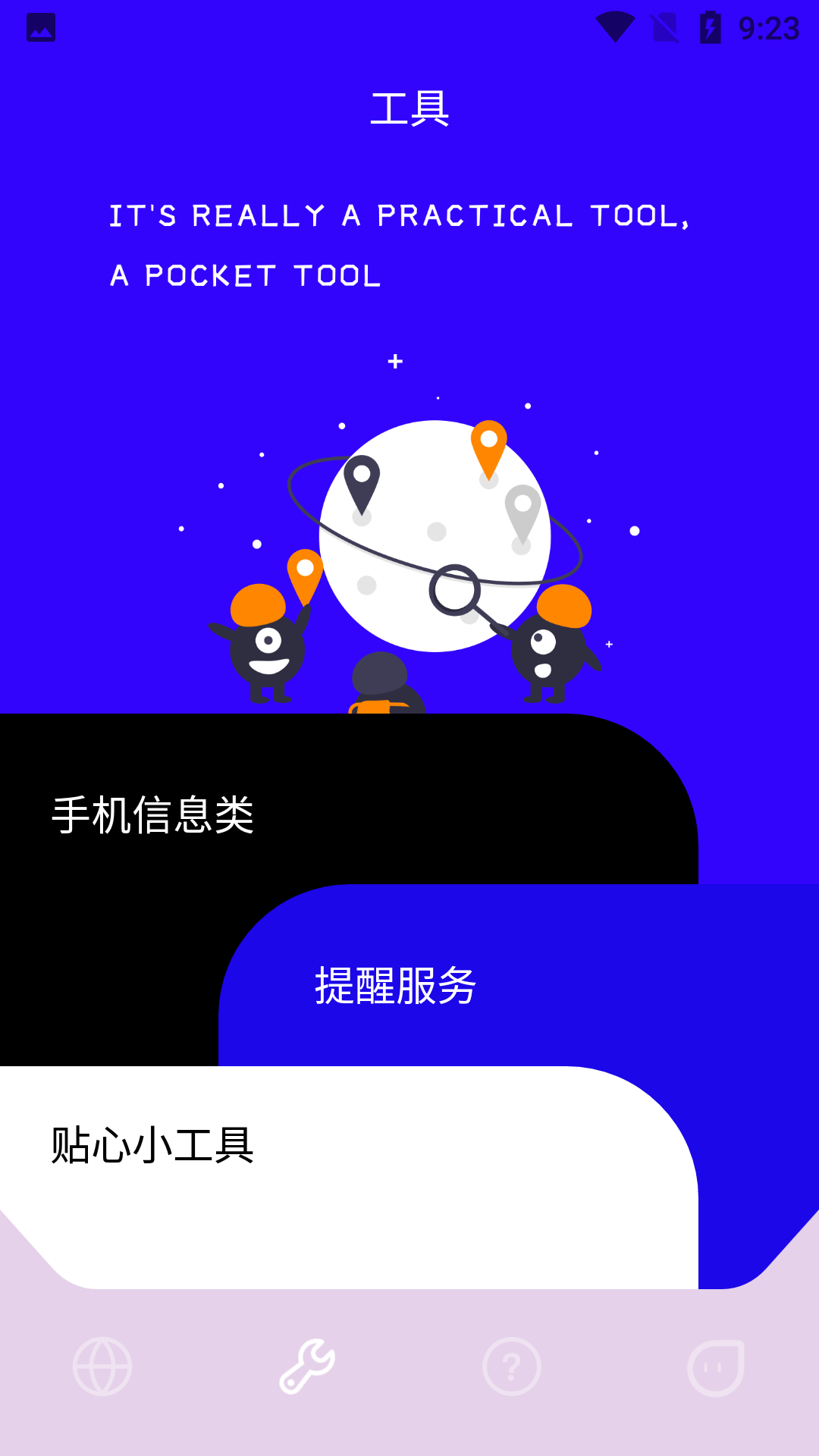Go to the question mark help tab
The image size is (819, 1456).
click(512, 1367)
